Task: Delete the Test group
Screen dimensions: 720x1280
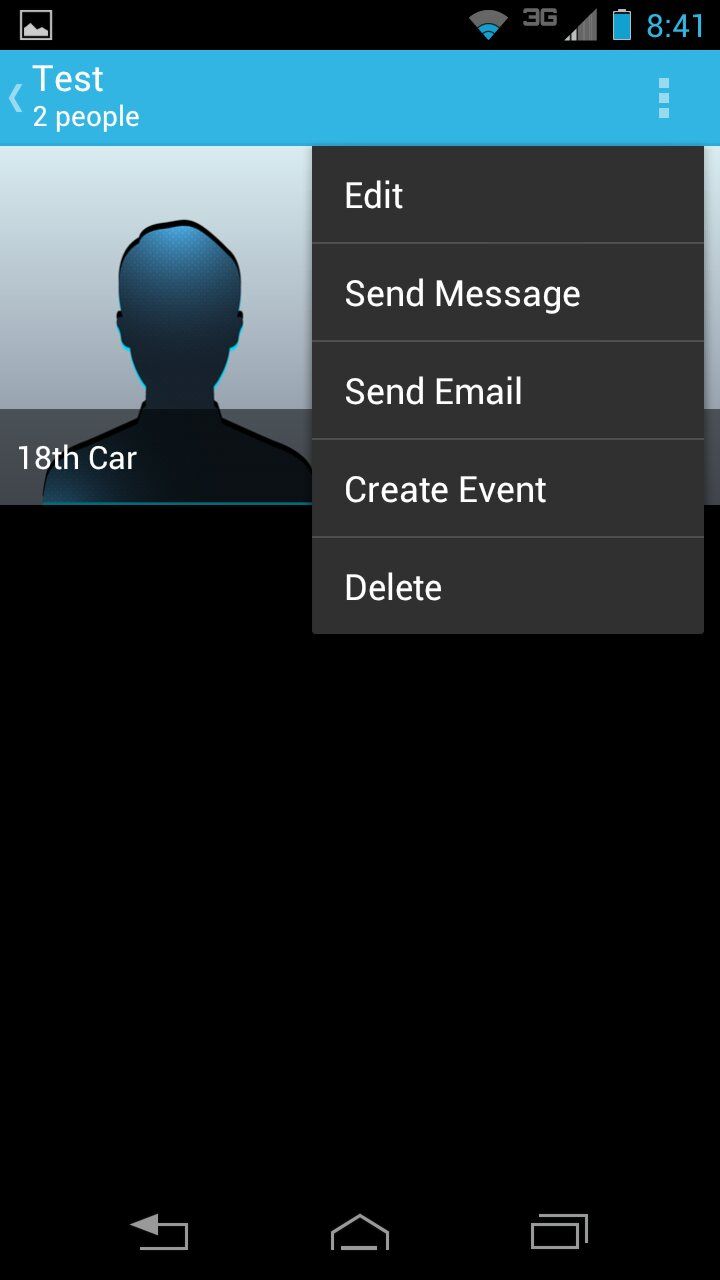Action: (x=507, y=588)
